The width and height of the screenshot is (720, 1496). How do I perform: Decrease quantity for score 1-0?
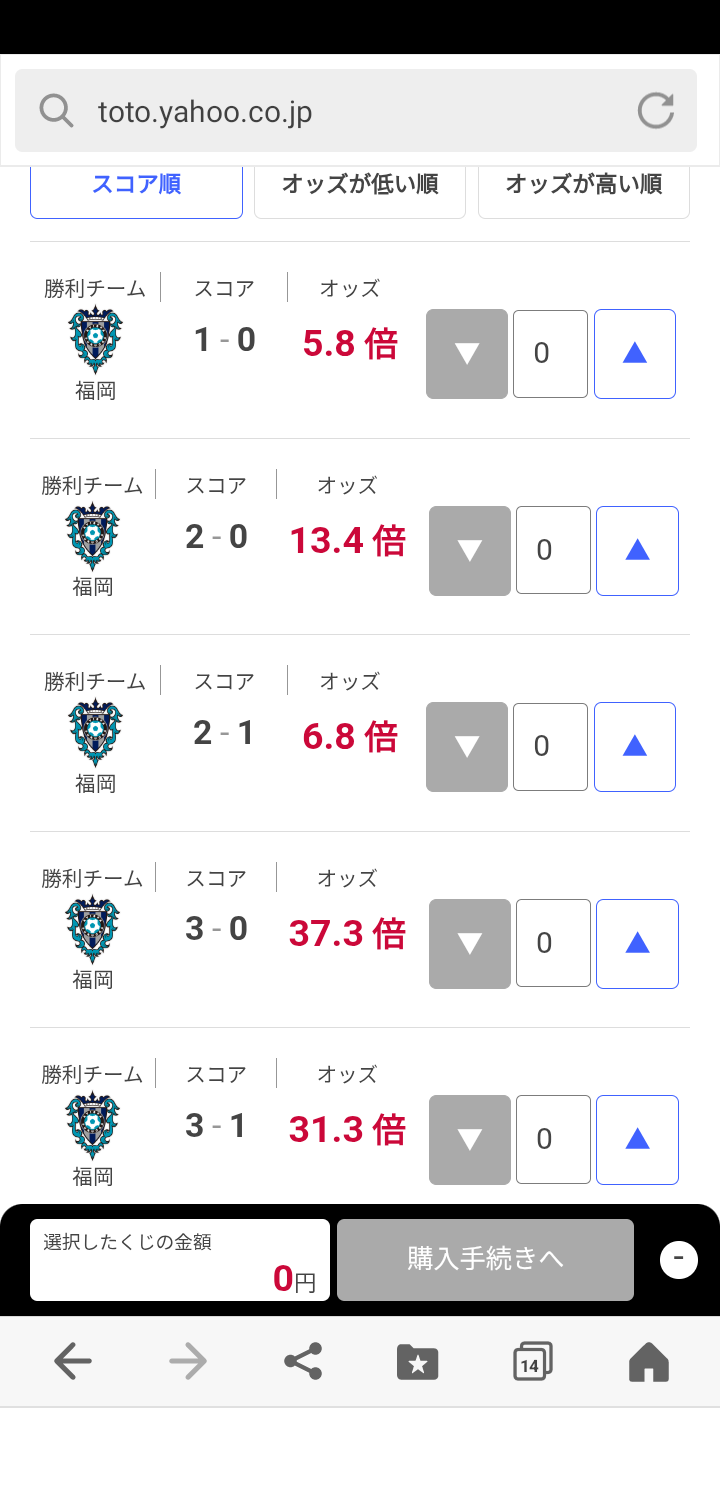tap(467, 353)
